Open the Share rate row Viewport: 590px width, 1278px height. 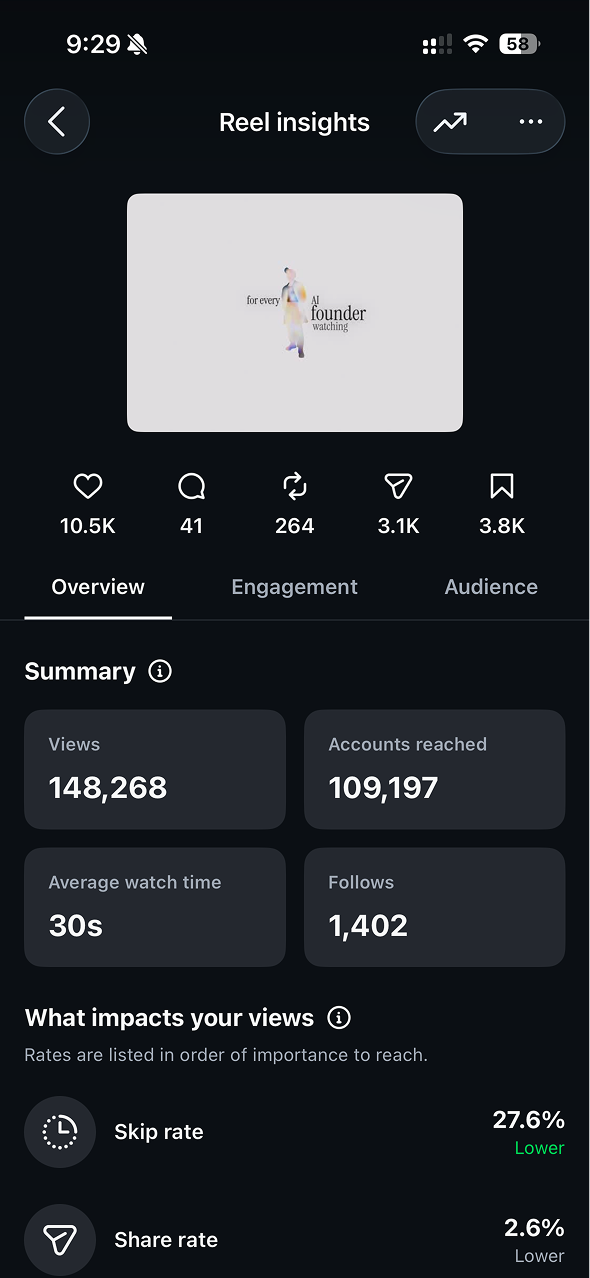tap(295, 1240)
